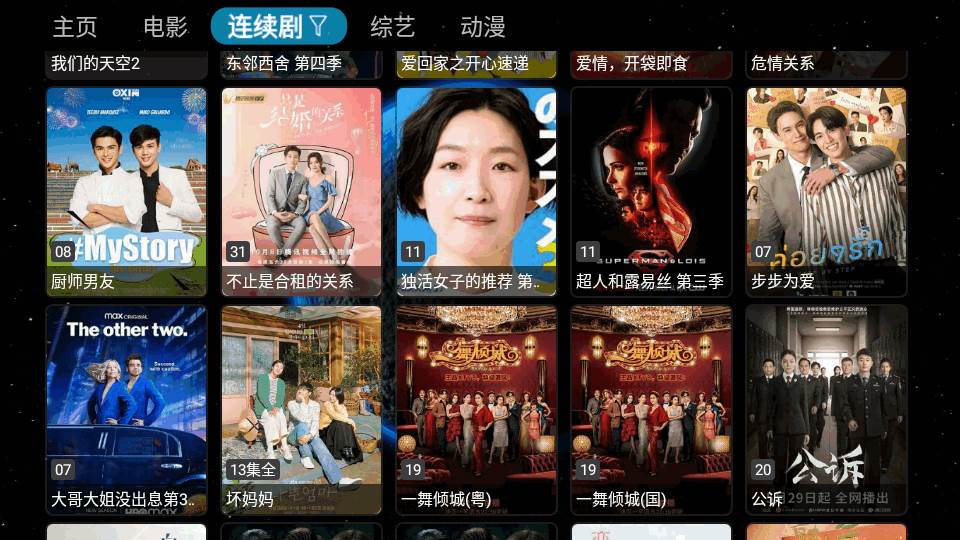Open the series 爱情，开袋即食
Screen dimensions: 960x540
(651, 63)
